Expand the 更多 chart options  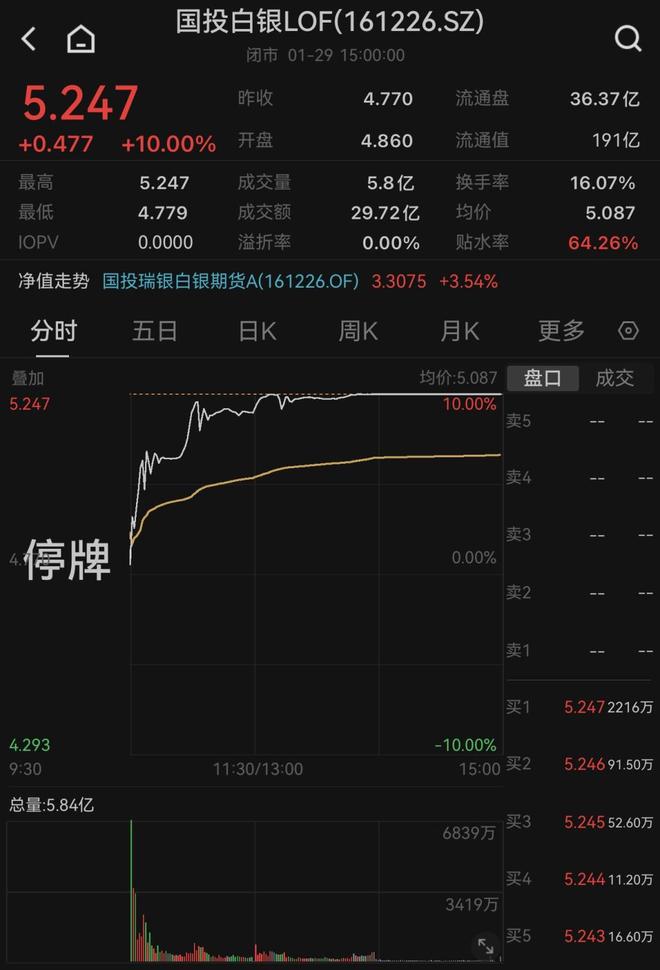pos(561,331)
